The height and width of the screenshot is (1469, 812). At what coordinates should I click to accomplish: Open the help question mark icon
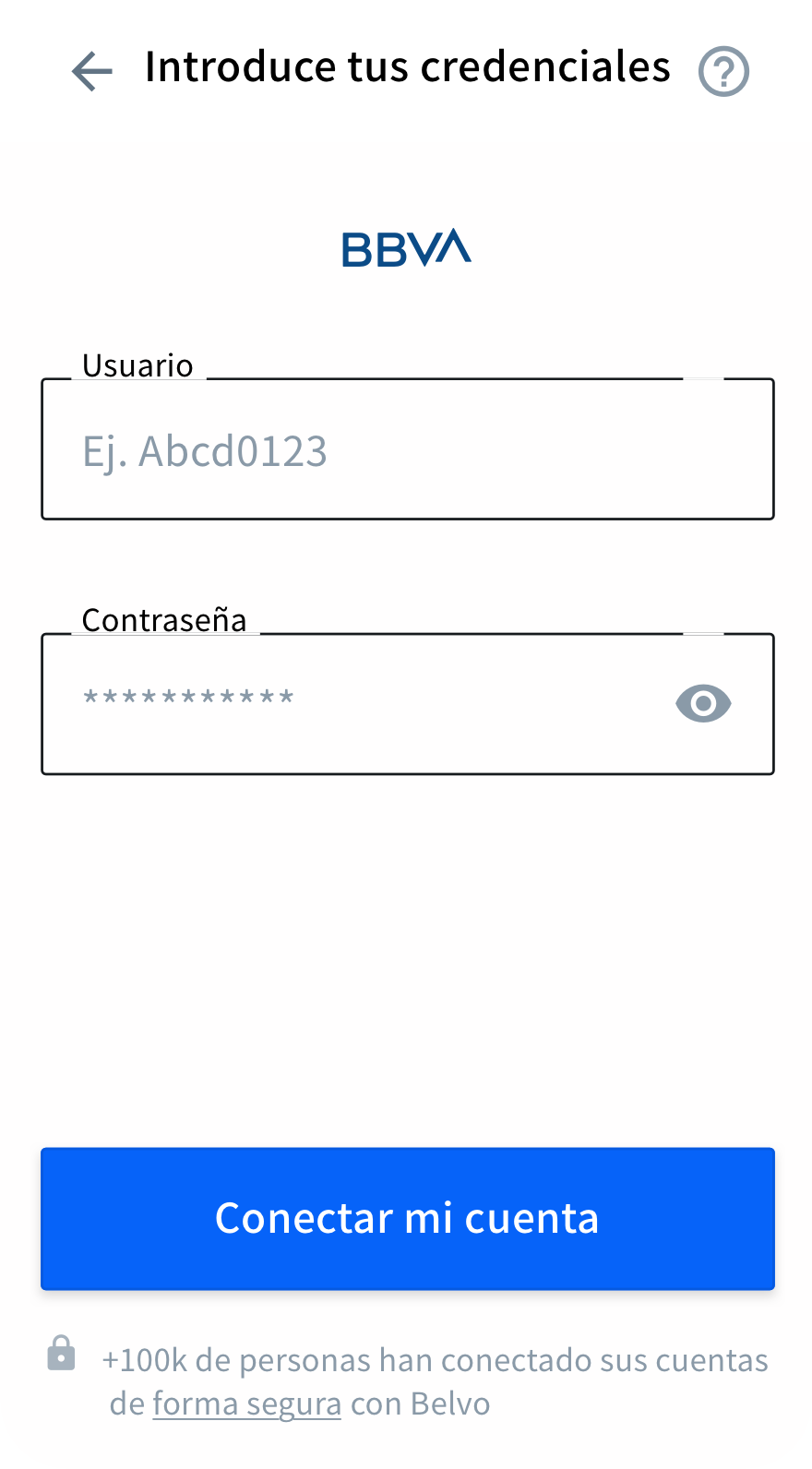click(x=723, y=71)
